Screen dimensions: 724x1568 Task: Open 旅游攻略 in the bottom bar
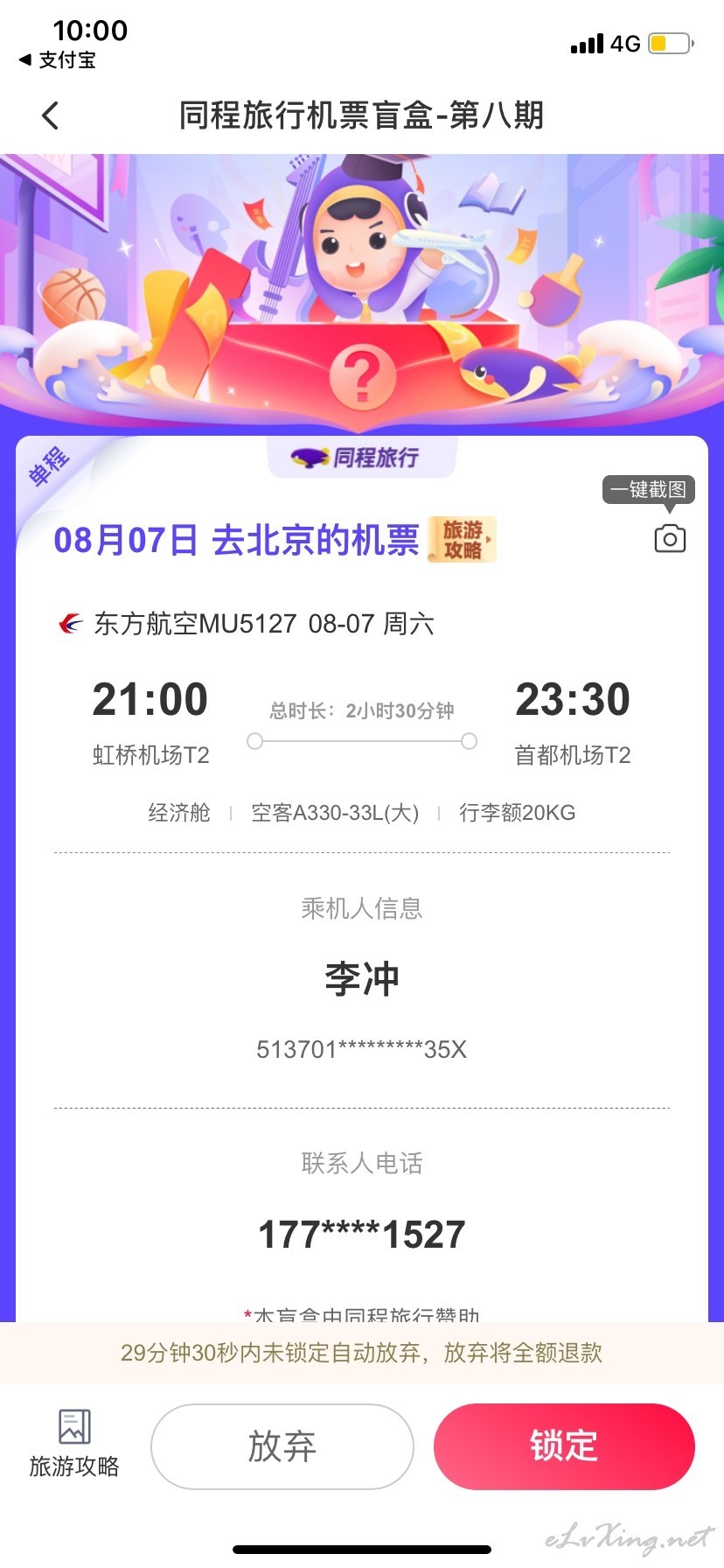point(74,1444)
